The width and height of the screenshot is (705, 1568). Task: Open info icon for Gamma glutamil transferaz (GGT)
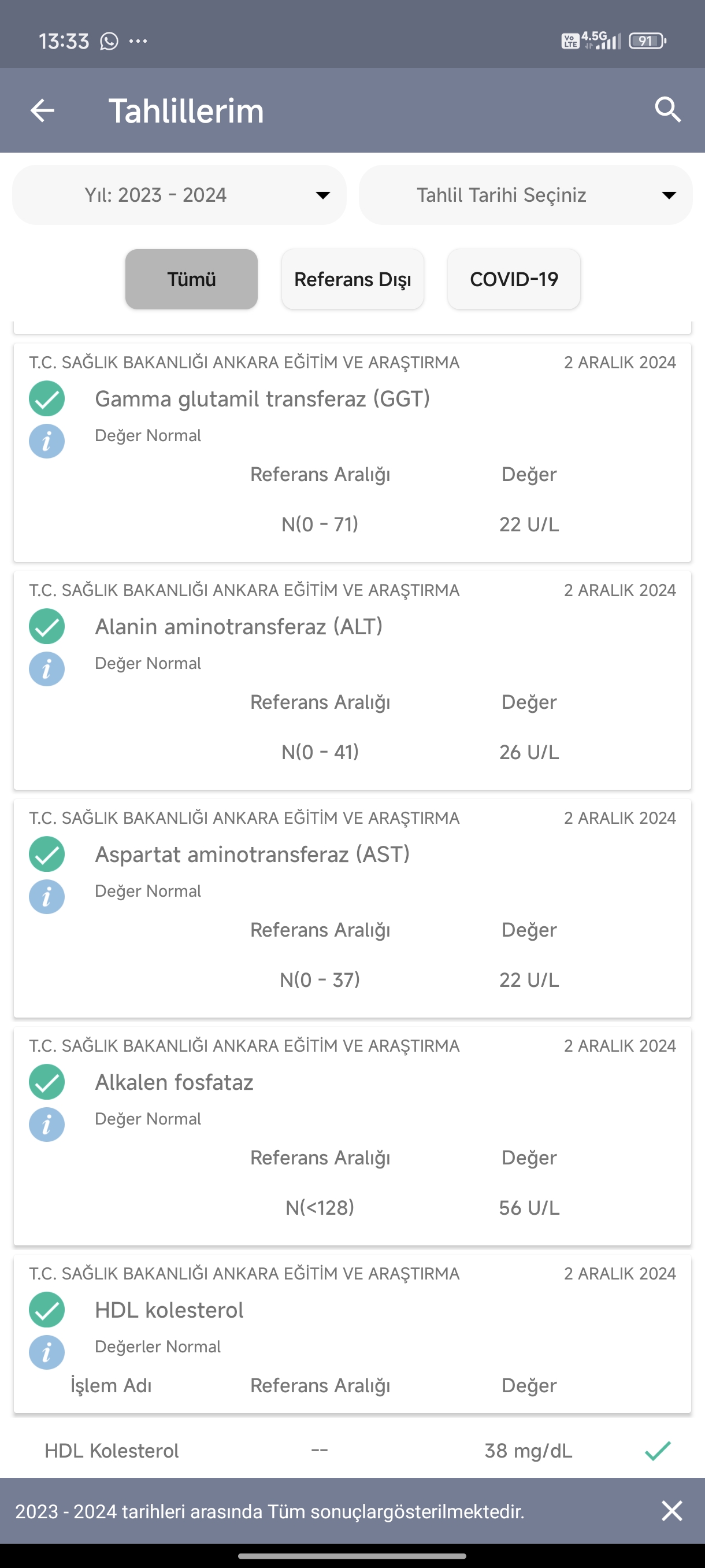point(47,441)
